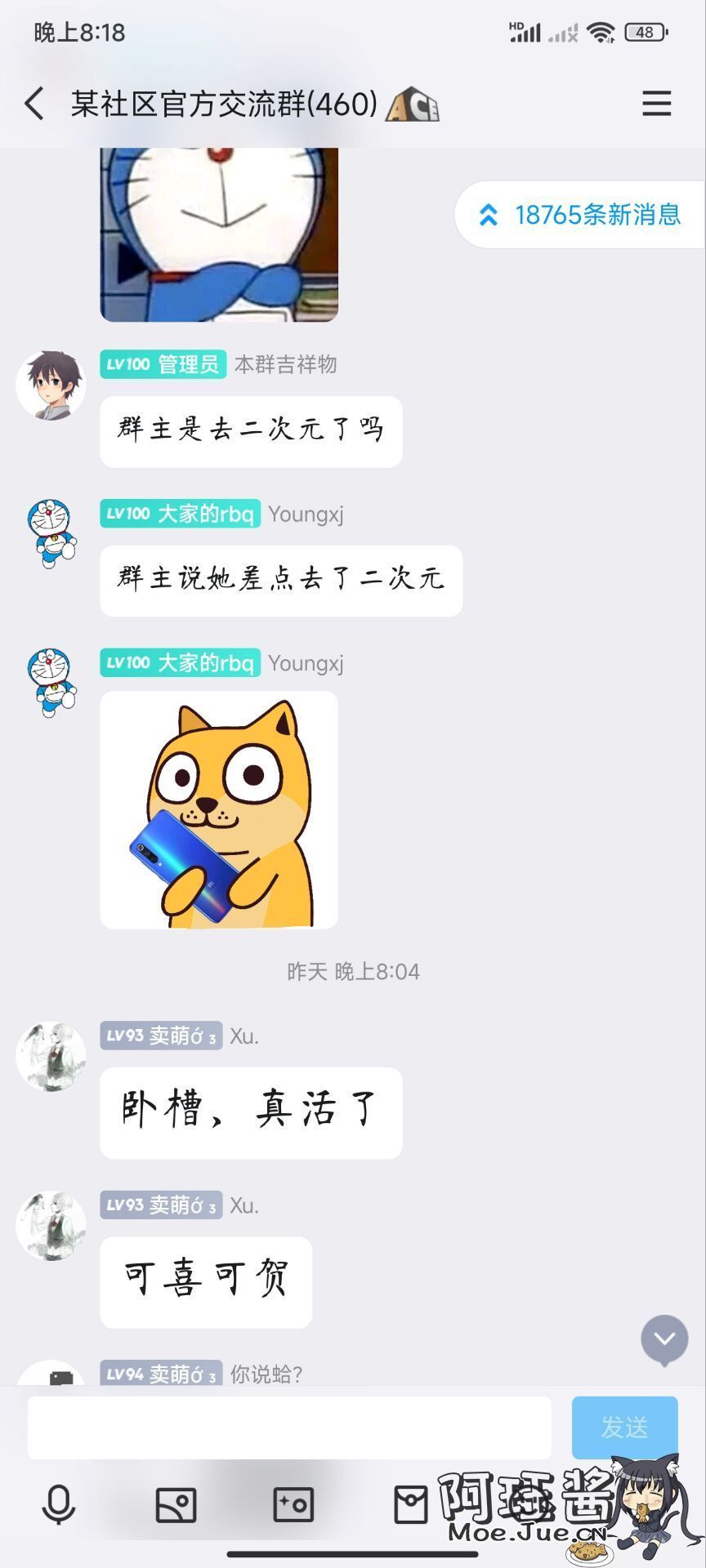Screen dimensions: 706x1568
Task: View Xu.'s avatar beside 卧槽,真活了
Action: tap(51, 1056)
